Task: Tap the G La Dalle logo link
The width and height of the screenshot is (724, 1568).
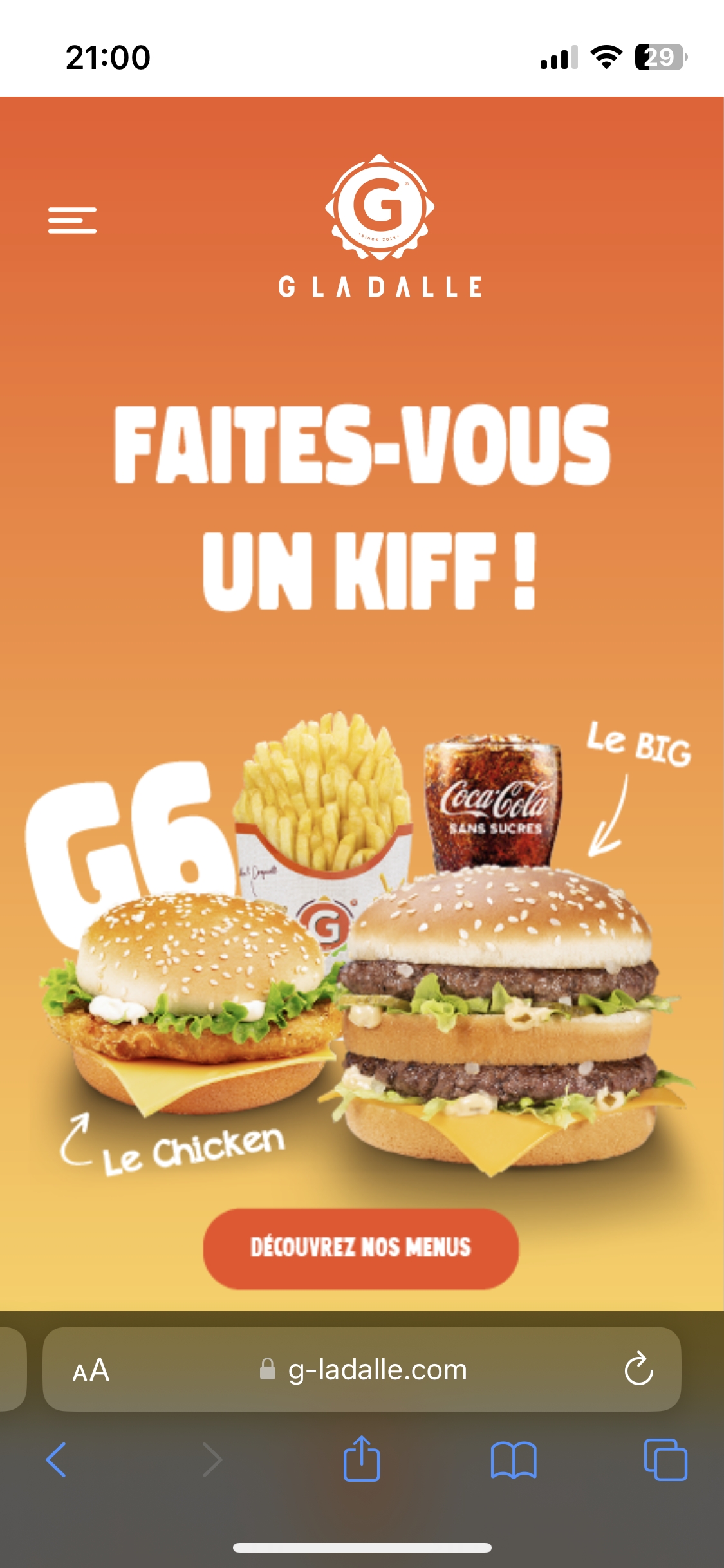Action: 380,227
